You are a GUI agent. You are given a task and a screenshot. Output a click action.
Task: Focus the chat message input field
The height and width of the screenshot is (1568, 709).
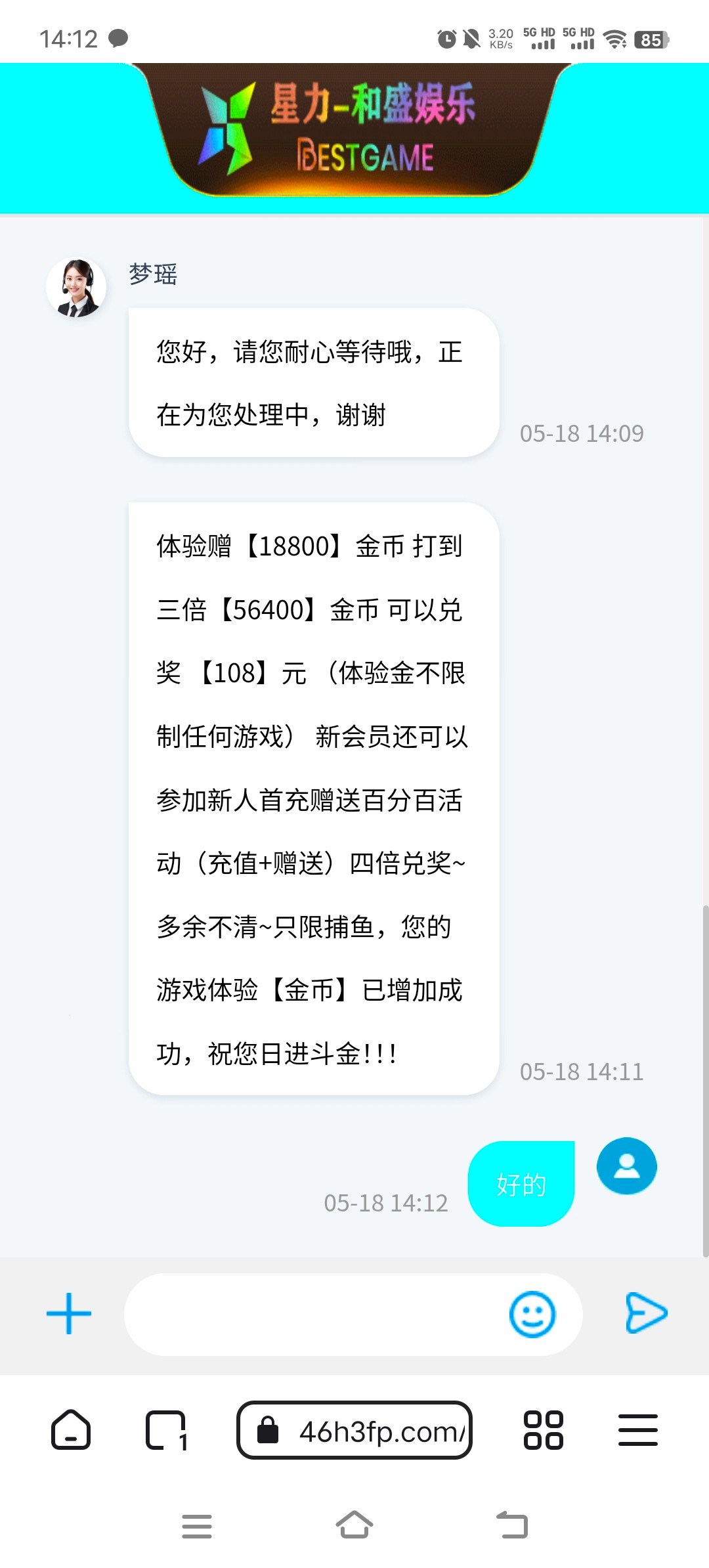[x=315, y=1315]
